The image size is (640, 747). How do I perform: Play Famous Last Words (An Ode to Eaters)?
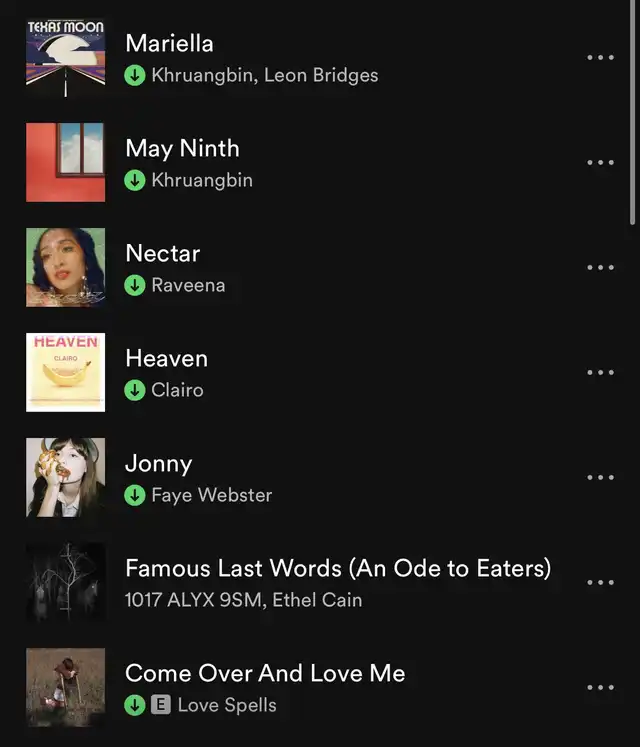pyautogui.click(x=337, y=568)
